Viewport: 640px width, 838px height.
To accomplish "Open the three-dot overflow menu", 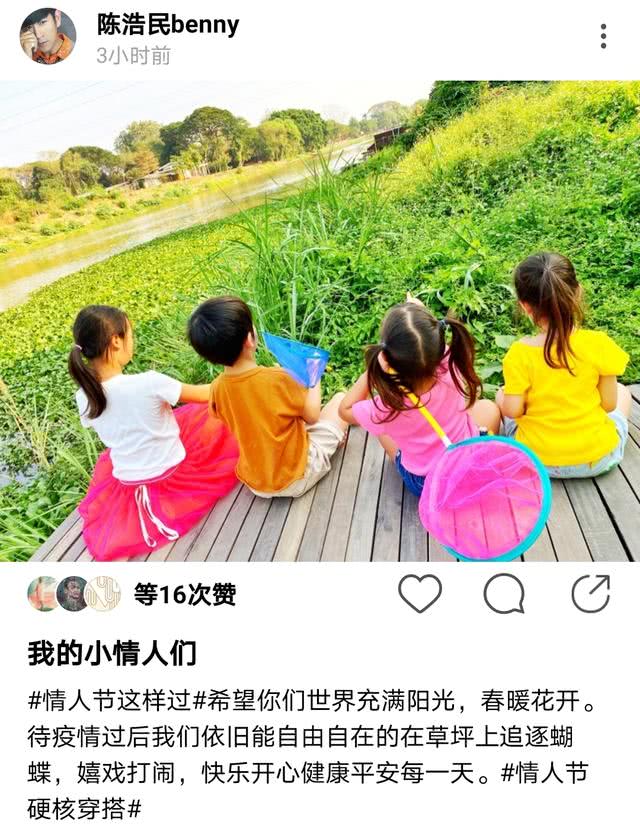I will point(603,36).
